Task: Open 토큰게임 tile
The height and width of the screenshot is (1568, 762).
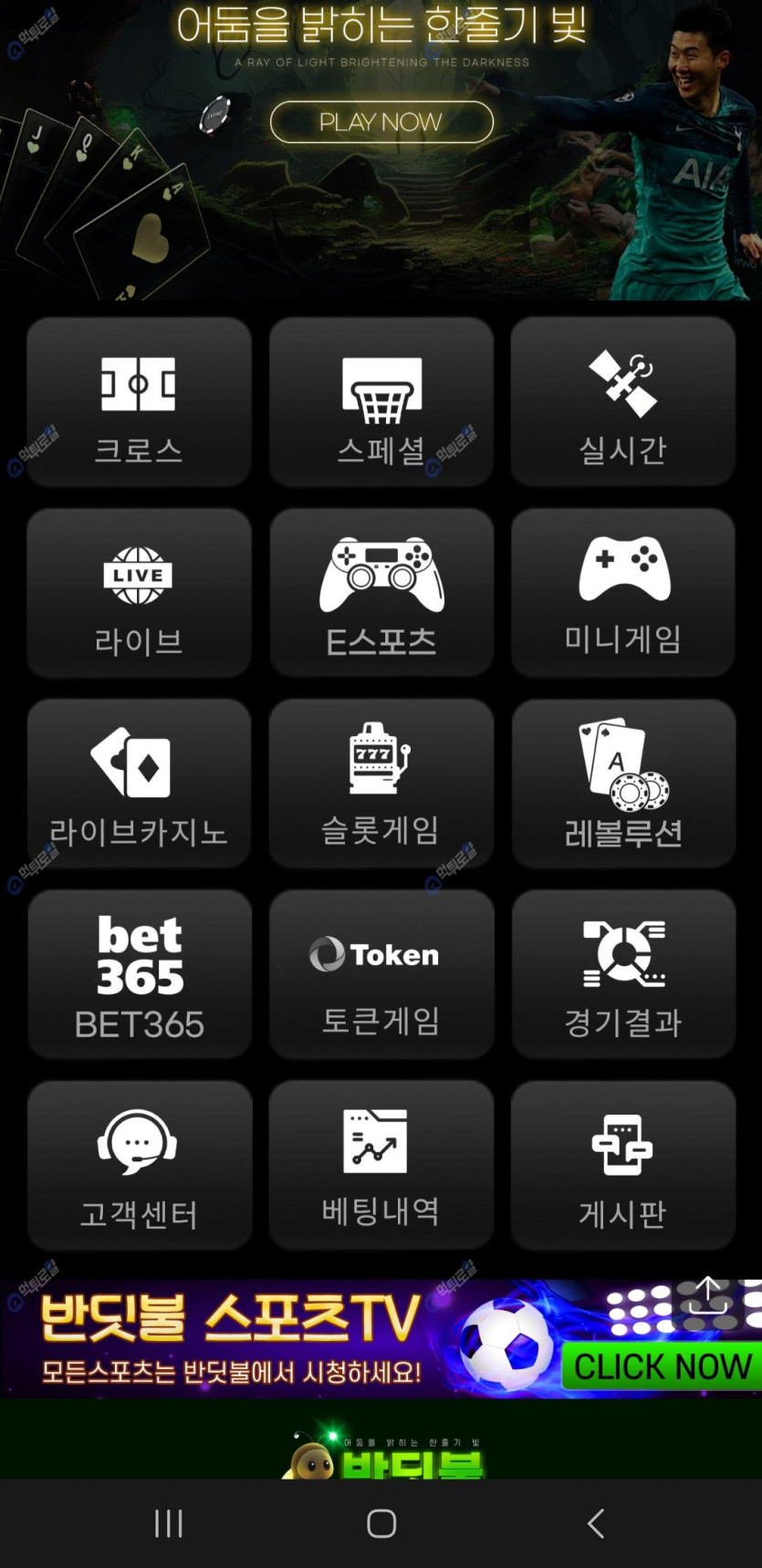Action: [381, 974]
